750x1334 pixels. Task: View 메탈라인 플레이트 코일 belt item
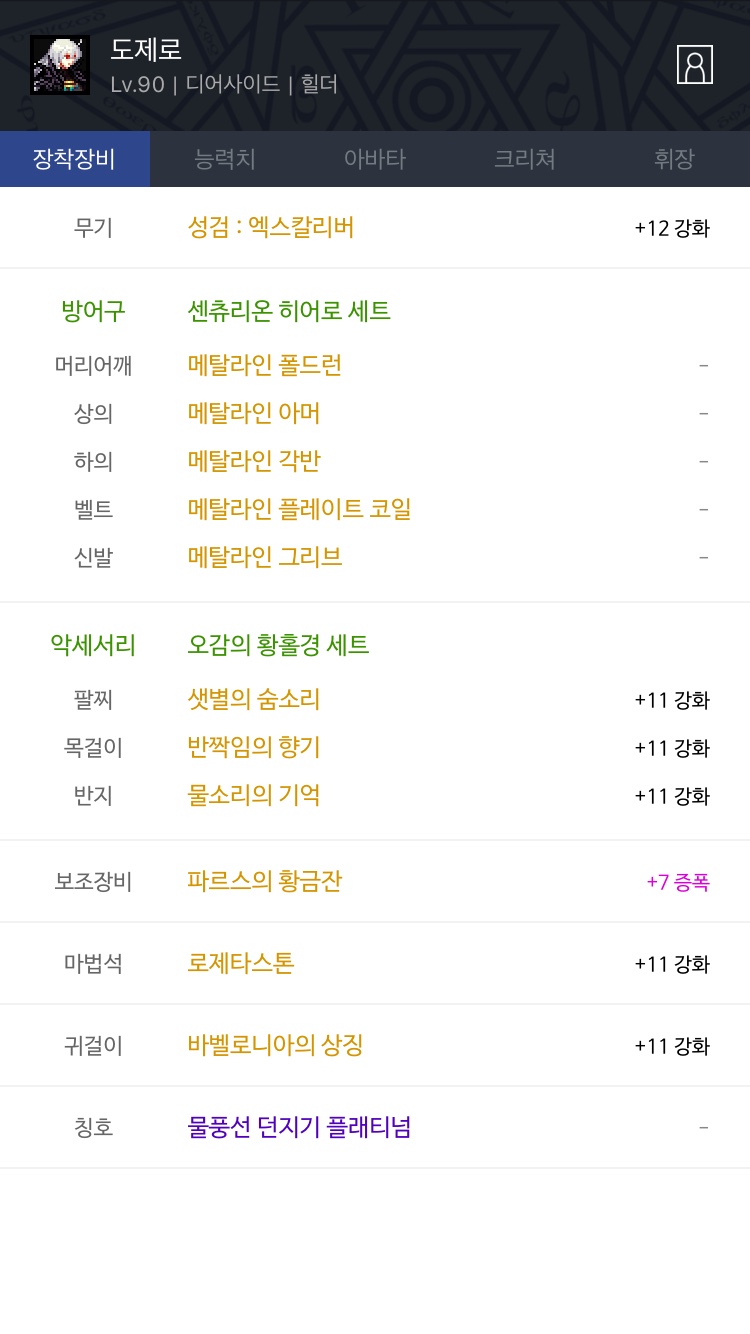299,509
